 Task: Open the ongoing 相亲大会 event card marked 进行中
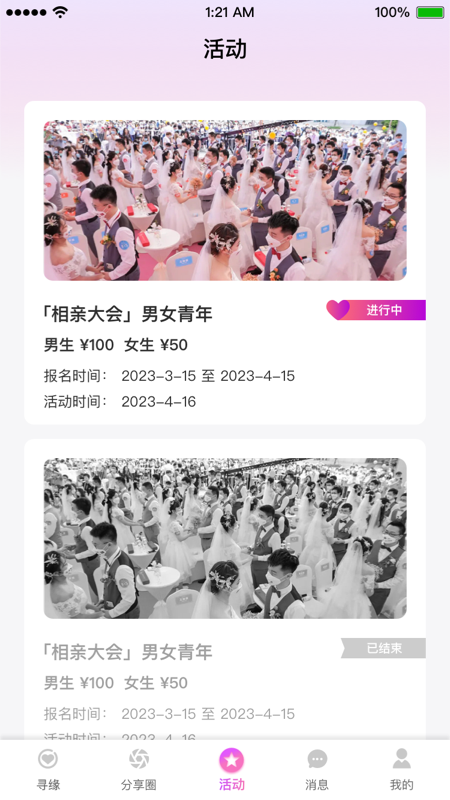click(x=225, y=263)
